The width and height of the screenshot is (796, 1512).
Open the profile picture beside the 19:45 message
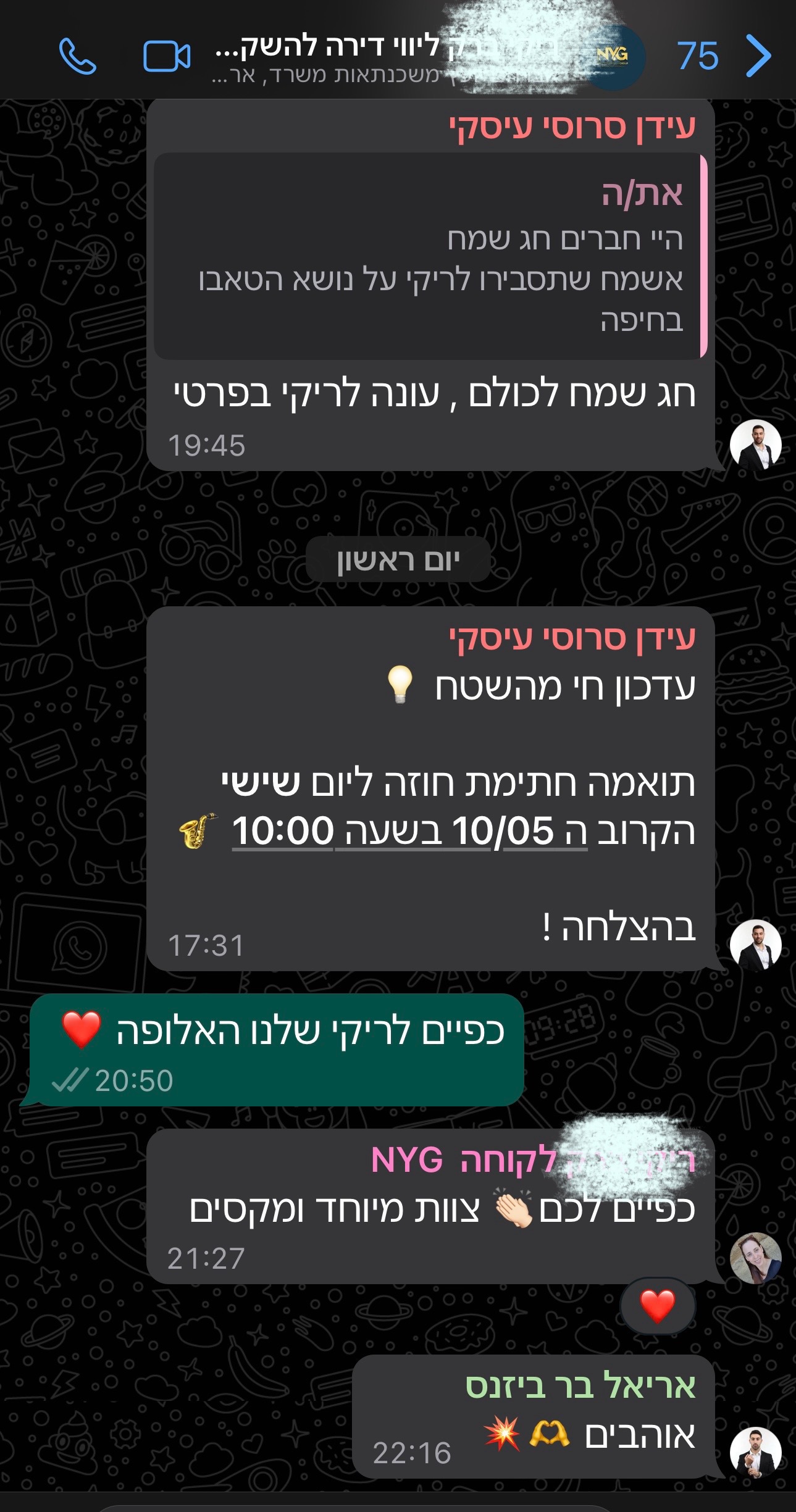tap(756, 445)
